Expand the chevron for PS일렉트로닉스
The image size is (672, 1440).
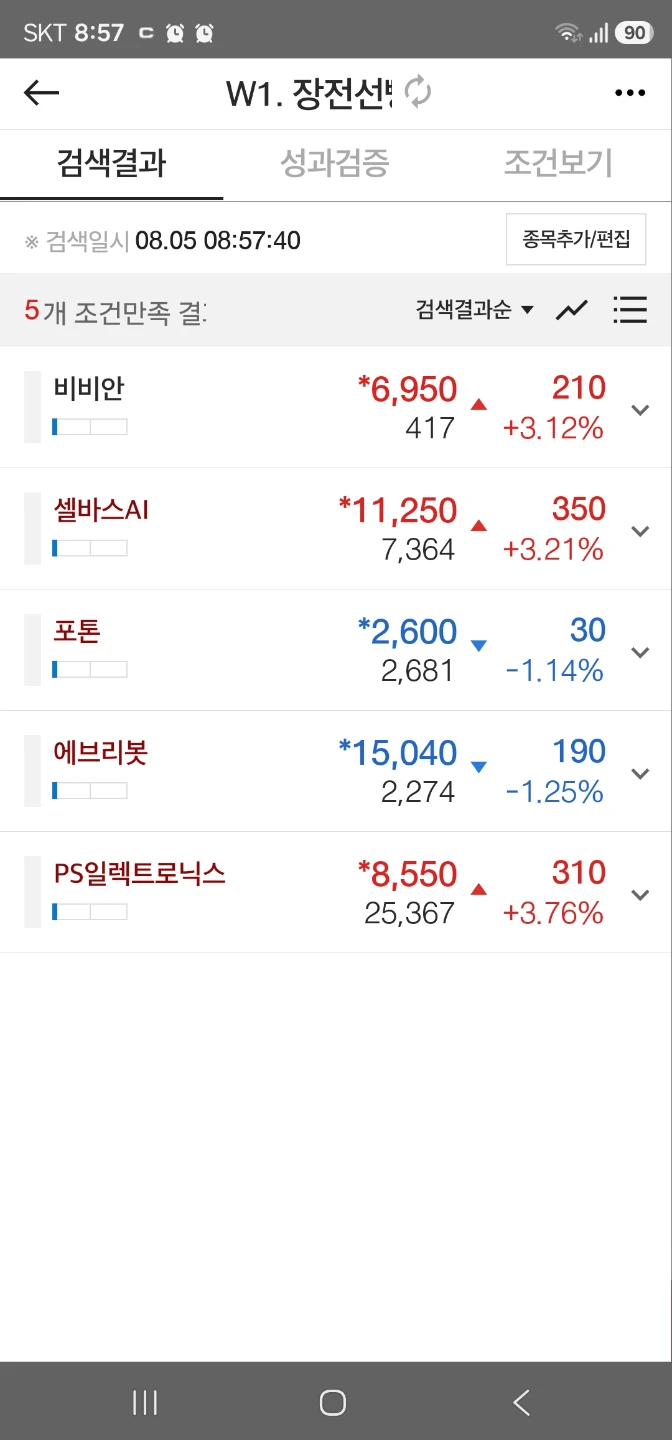[x=641, y=894]
